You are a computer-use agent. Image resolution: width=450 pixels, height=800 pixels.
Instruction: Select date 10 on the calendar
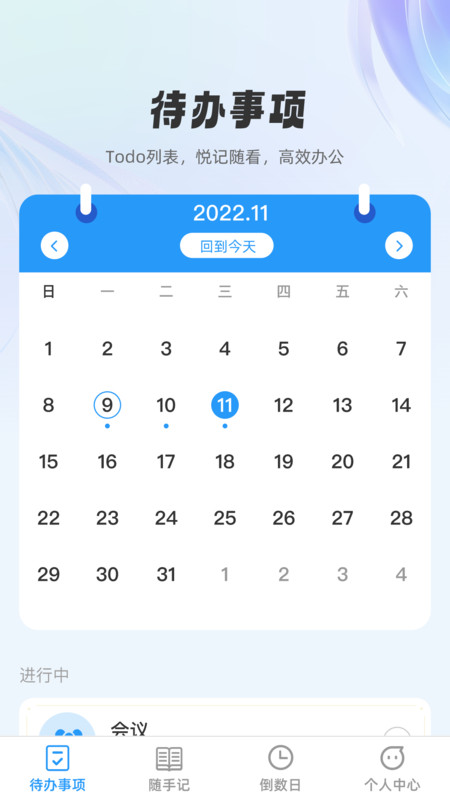pyautogui.click(x=166, y=406)
